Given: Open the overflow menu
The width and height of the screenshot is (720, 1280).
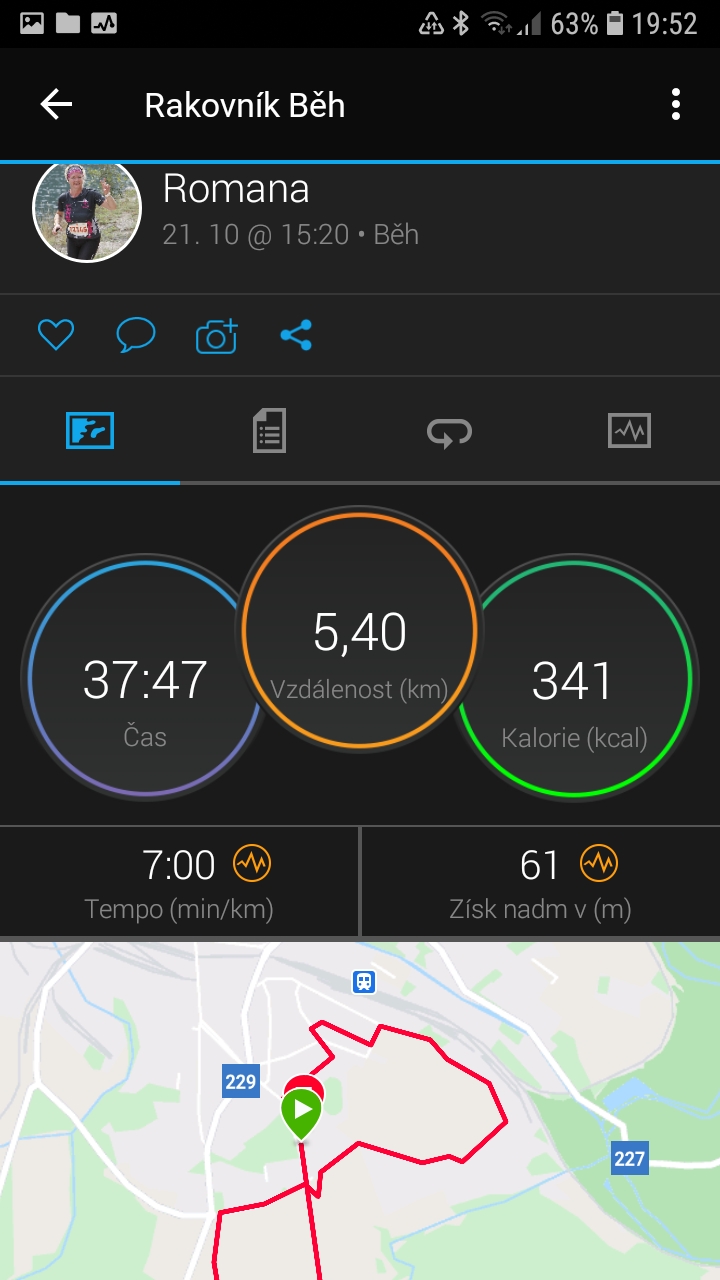Looking at the screenshot, I should pyautogui.click(x=676, y=105).
